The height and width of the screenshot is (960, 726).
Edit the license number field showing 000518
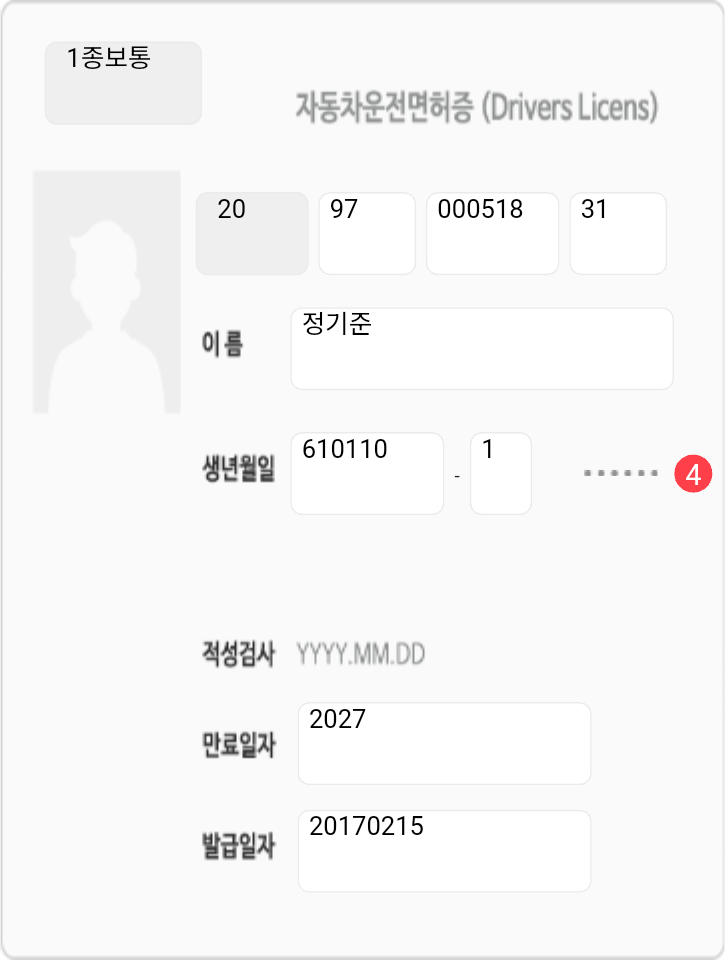[492, 233]
